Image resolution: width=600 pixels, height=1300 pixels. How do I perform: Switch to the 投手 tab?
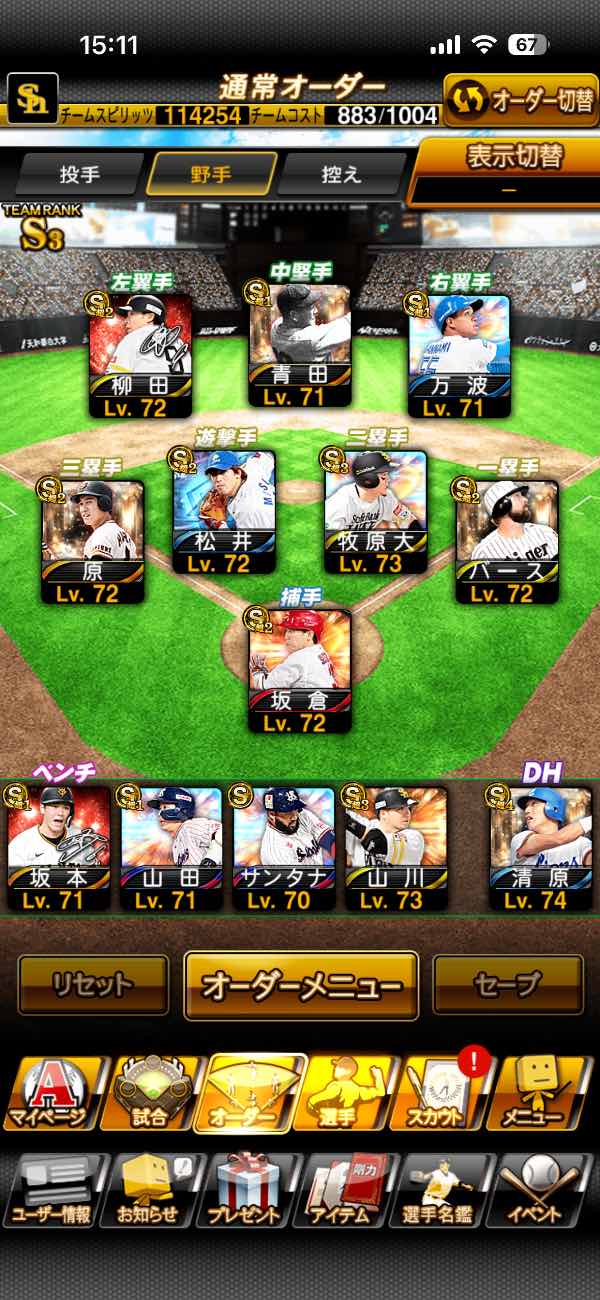(x=80, y=174)
